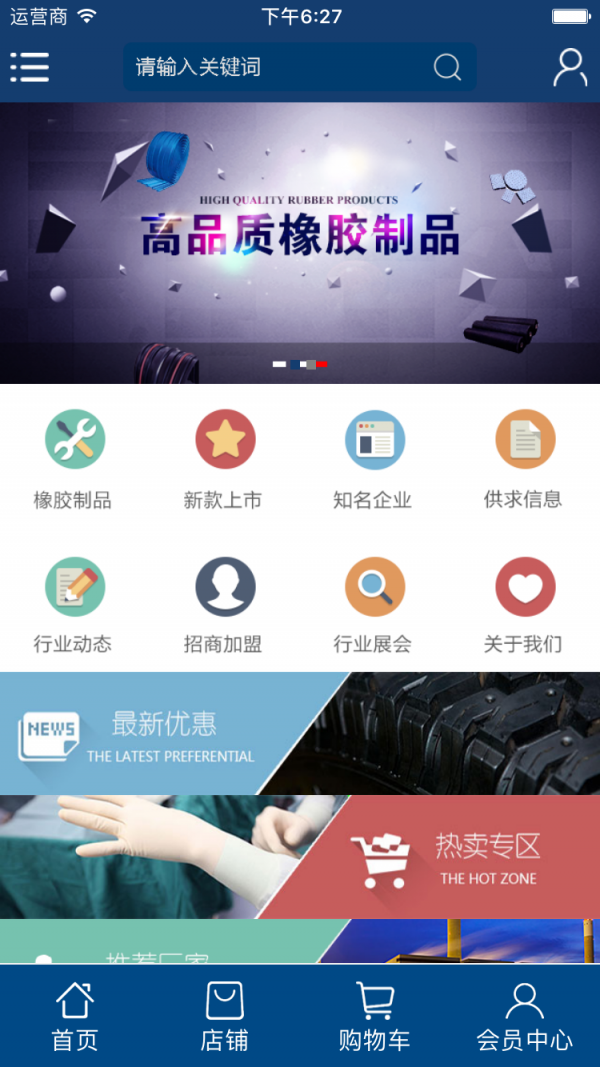Tap the magnifier search icon

tap(447, 67)
